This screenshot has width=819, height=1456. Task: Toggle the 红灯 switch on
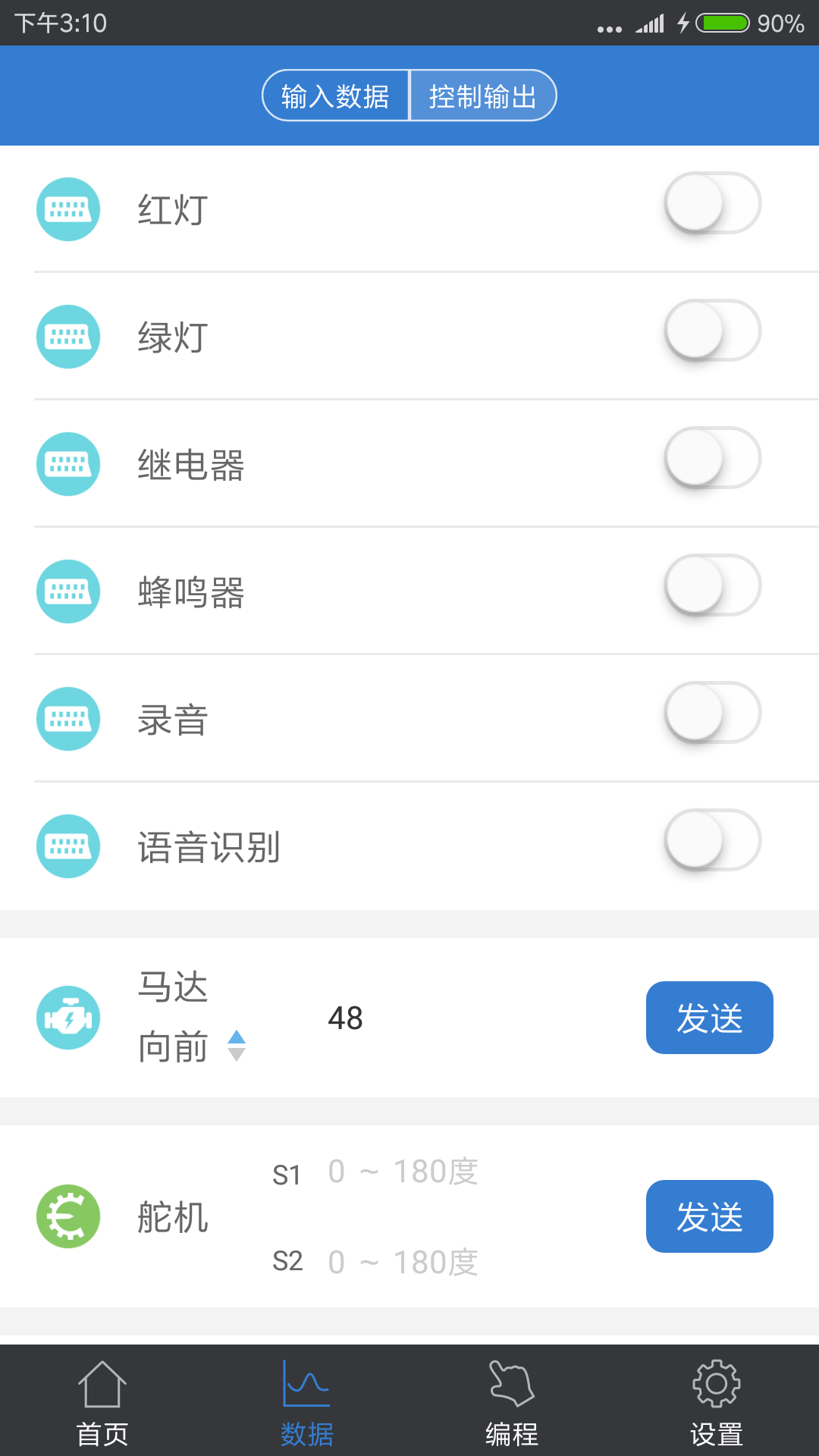(x=711, y=203)
